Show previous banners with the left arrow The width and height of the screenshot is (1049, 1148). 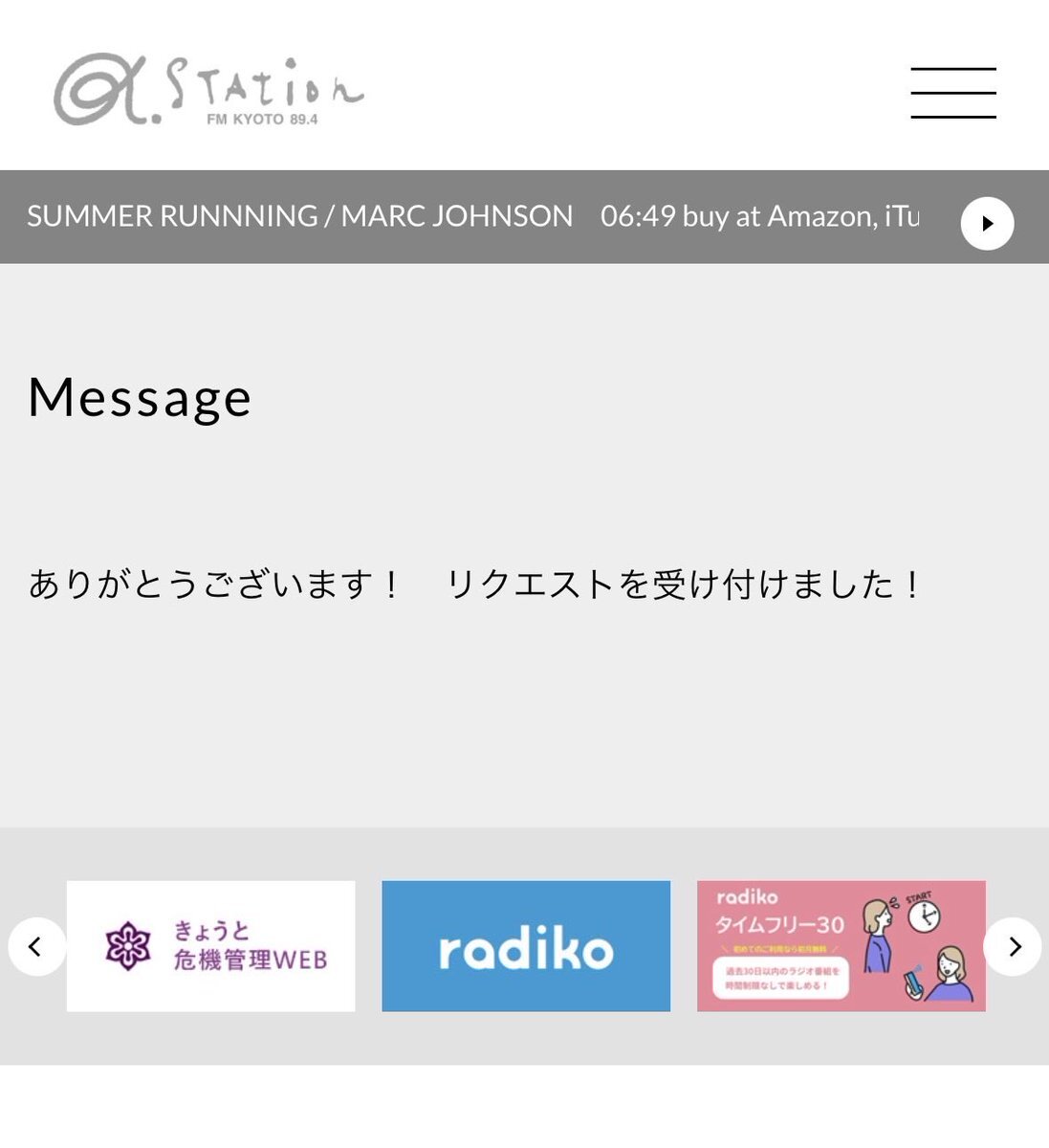pos(36,946)
